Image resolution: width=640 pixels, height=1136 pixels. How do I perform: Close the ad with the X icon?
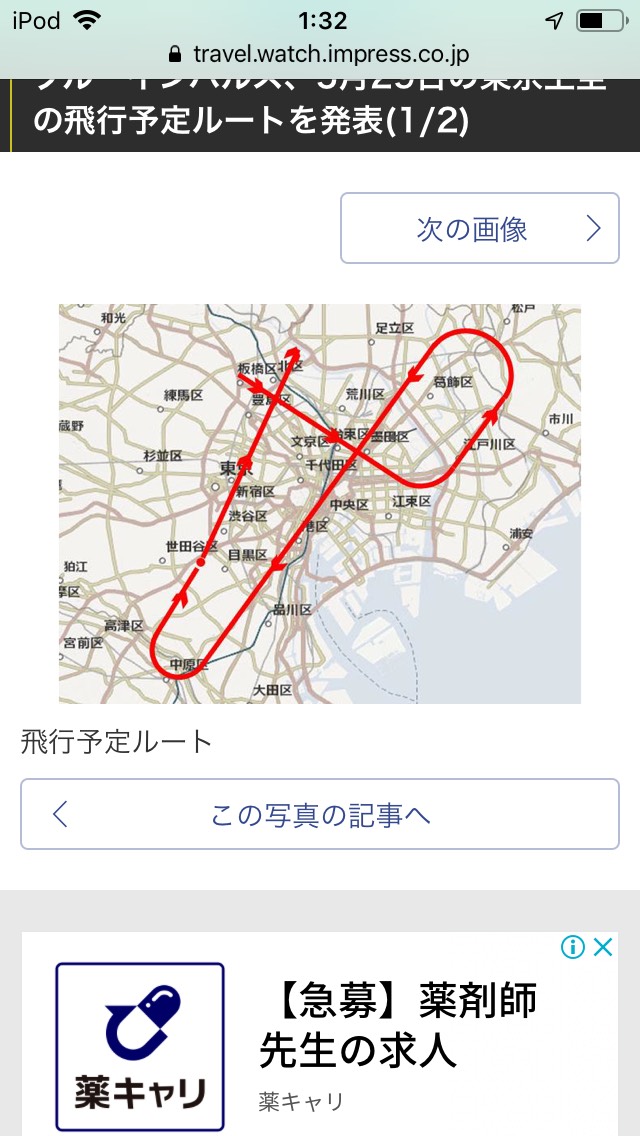(x=603, y=947)
